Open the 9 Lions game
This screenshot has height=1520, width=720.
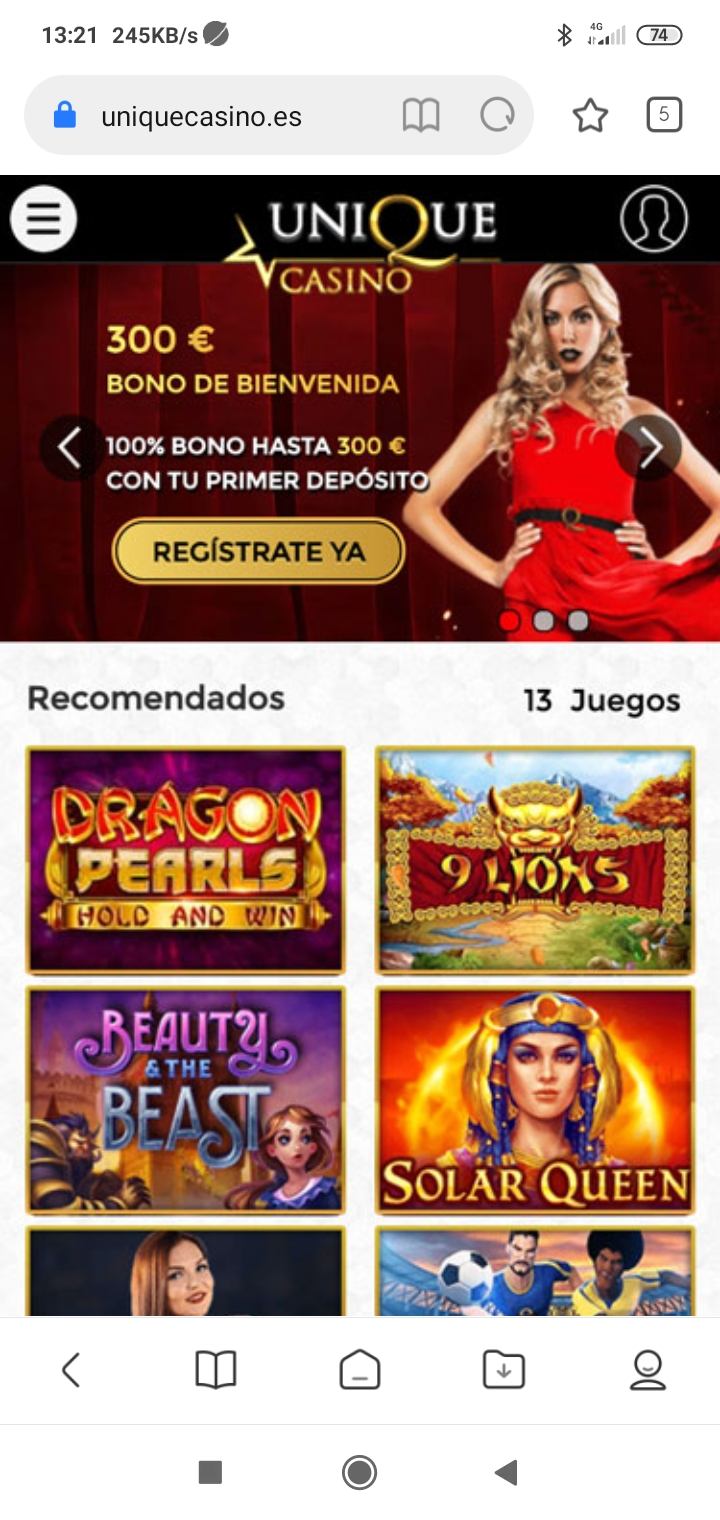tap(535, 859)
